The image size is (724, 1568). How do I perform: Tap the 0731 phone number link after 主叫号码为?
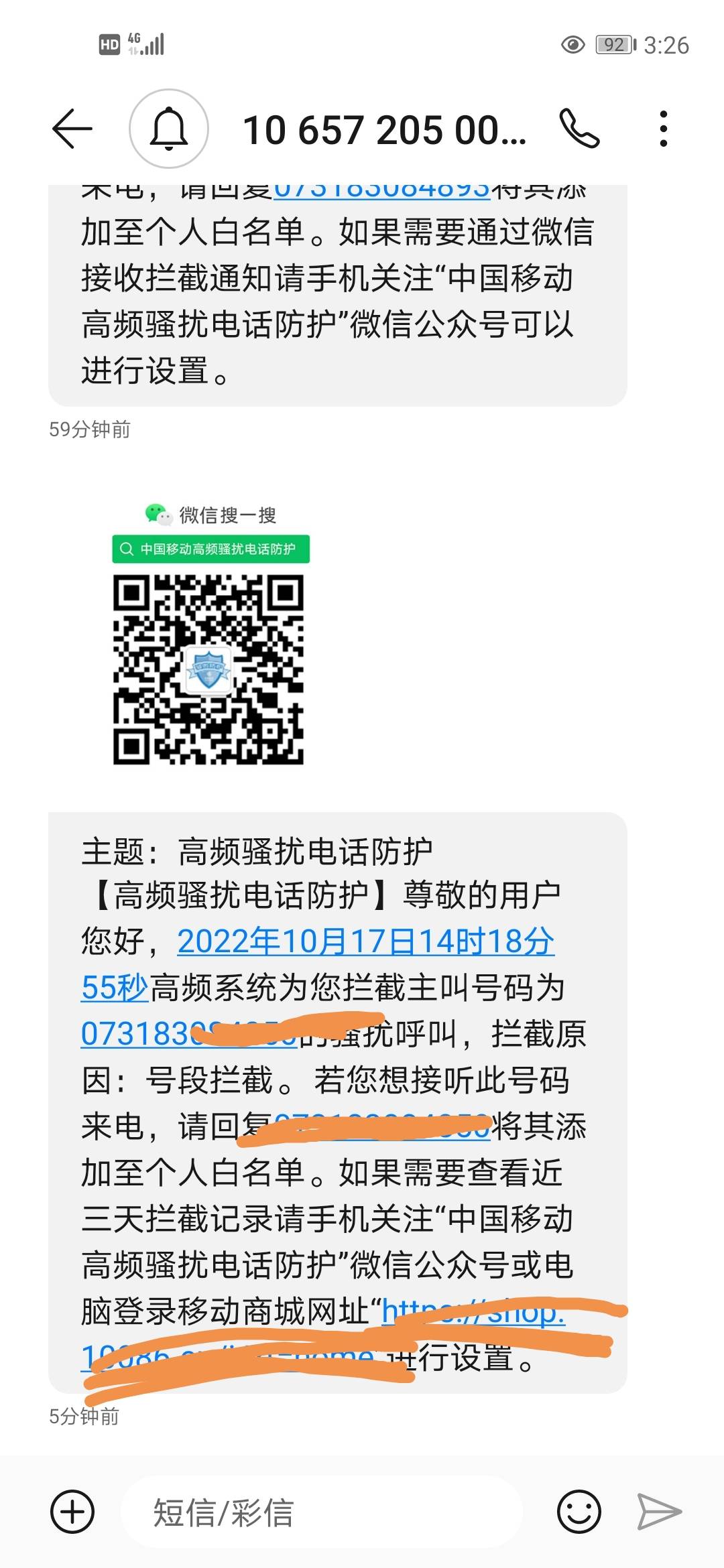pos(189,1033)
